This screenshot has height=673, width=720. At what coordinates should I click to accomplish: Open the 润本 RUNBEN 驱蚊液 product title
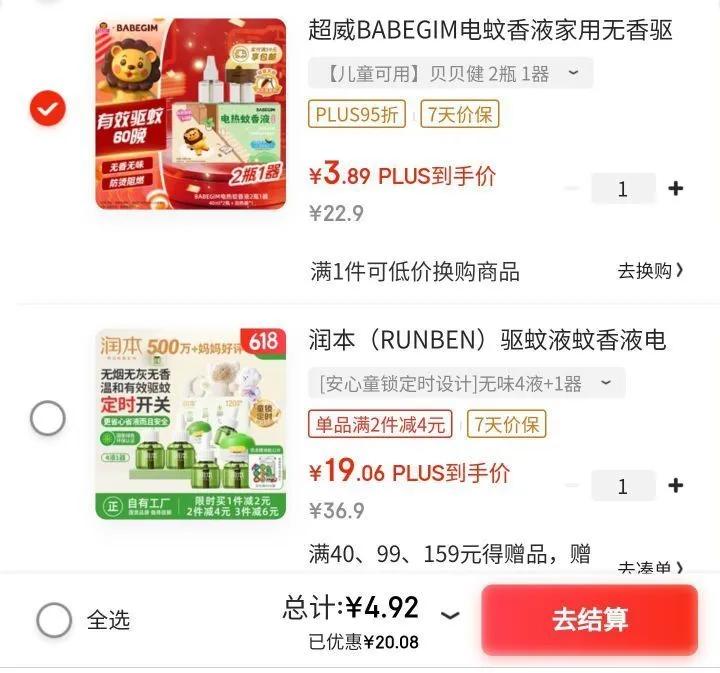[487, 340]
